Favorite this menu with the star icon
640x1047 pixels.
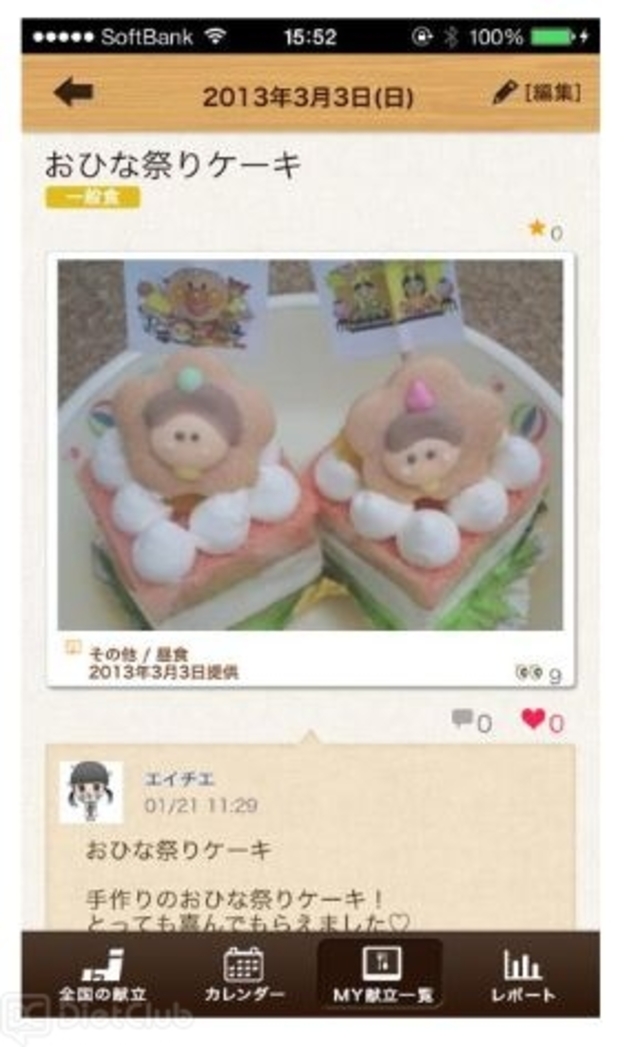click(x=537, y=230)
